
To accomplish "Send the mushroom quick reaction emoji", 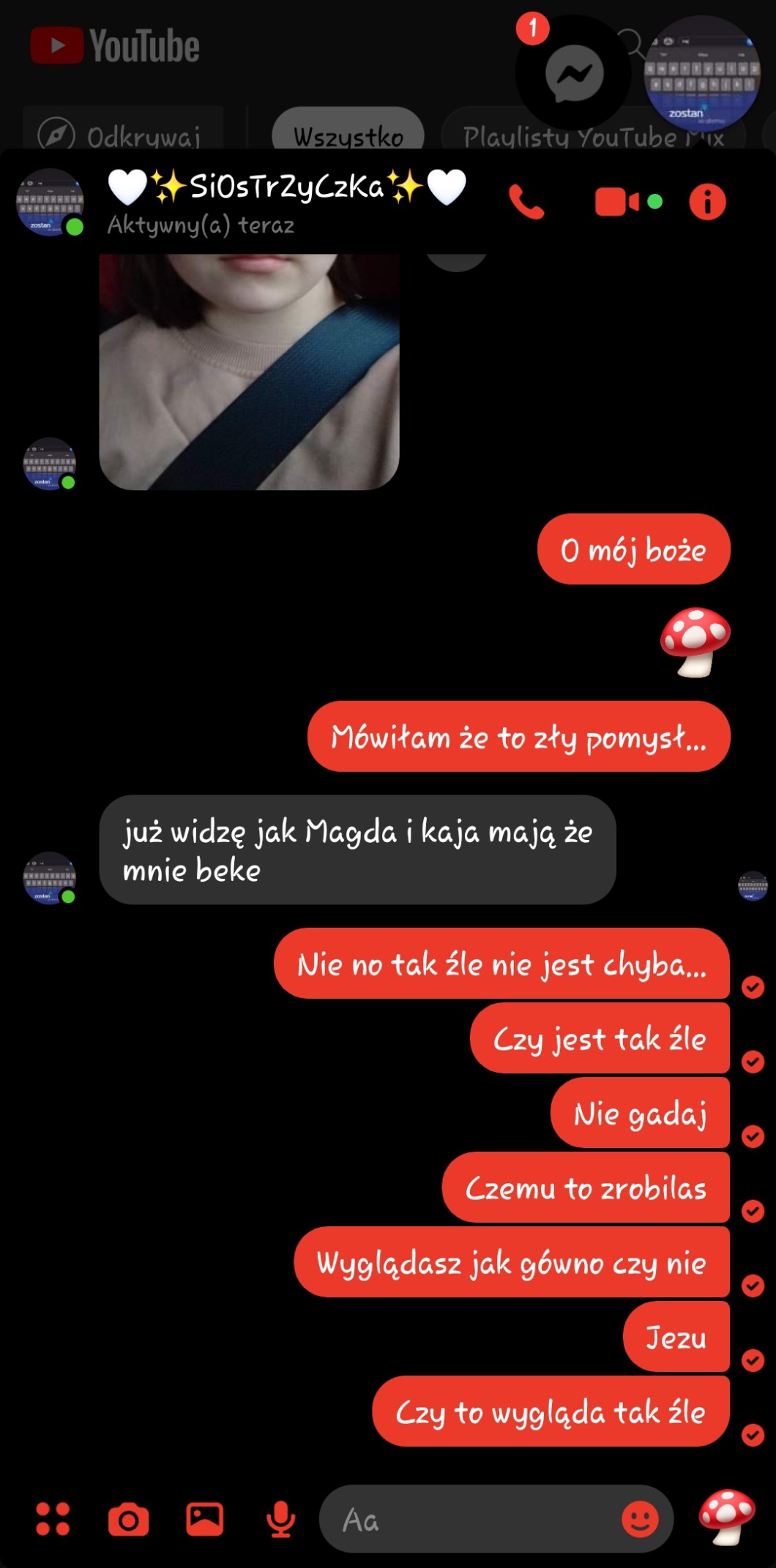I will coord(726,1516).
